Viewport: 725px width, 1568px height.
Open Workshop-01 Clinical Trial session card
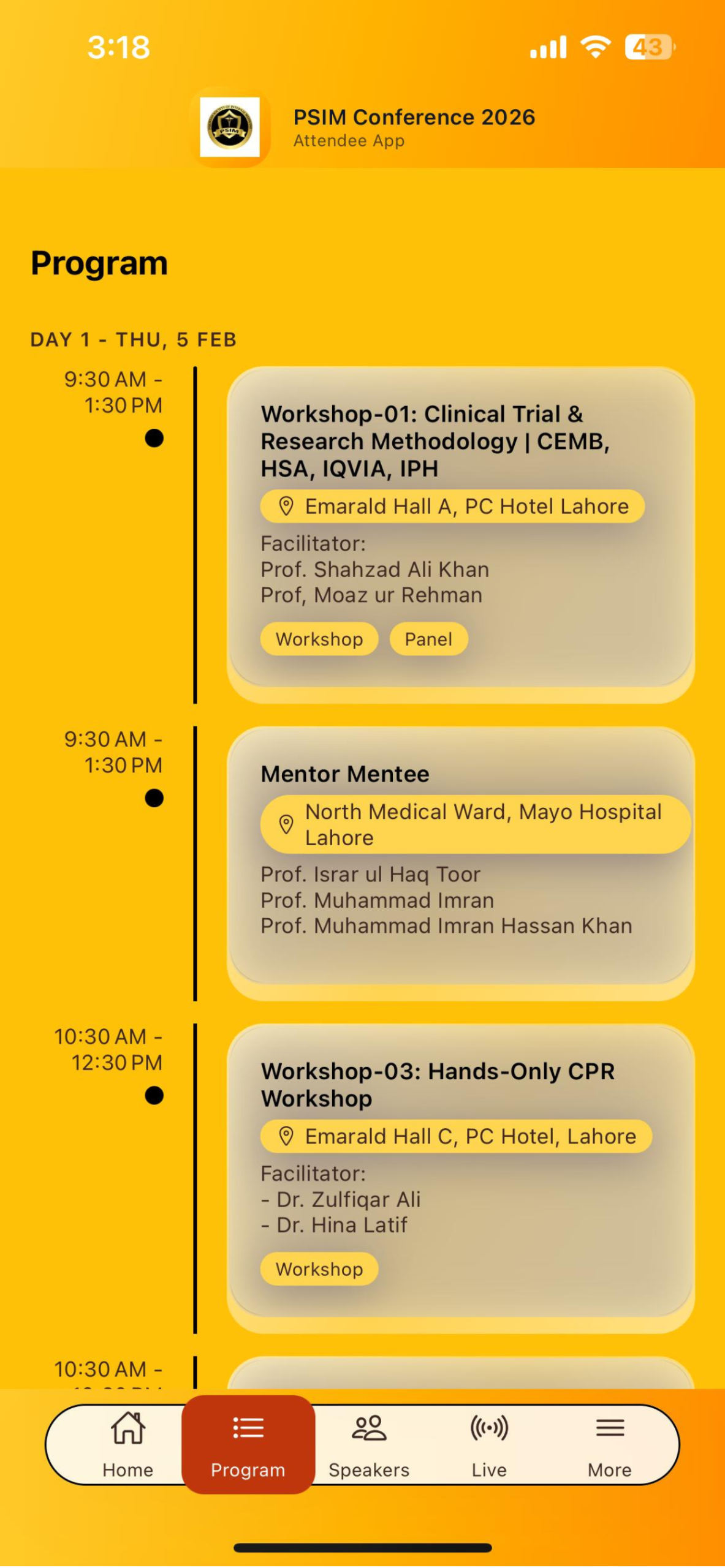click(x=460, y=441)
